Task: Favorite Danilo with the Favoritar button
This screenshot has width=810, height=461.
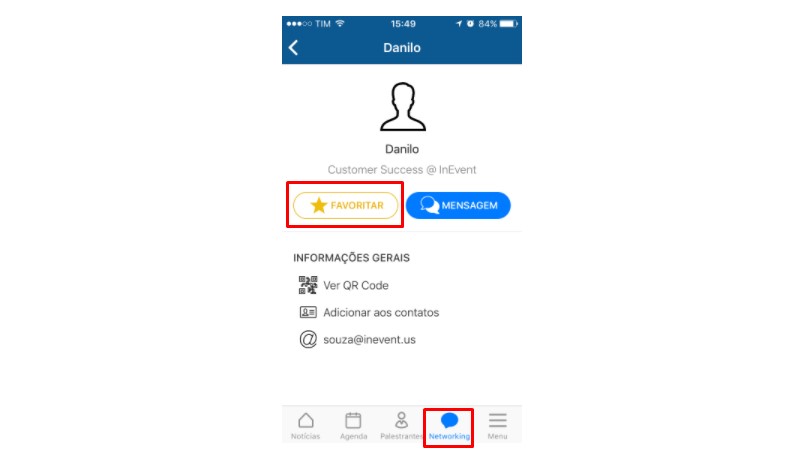Action: (345, 205)
